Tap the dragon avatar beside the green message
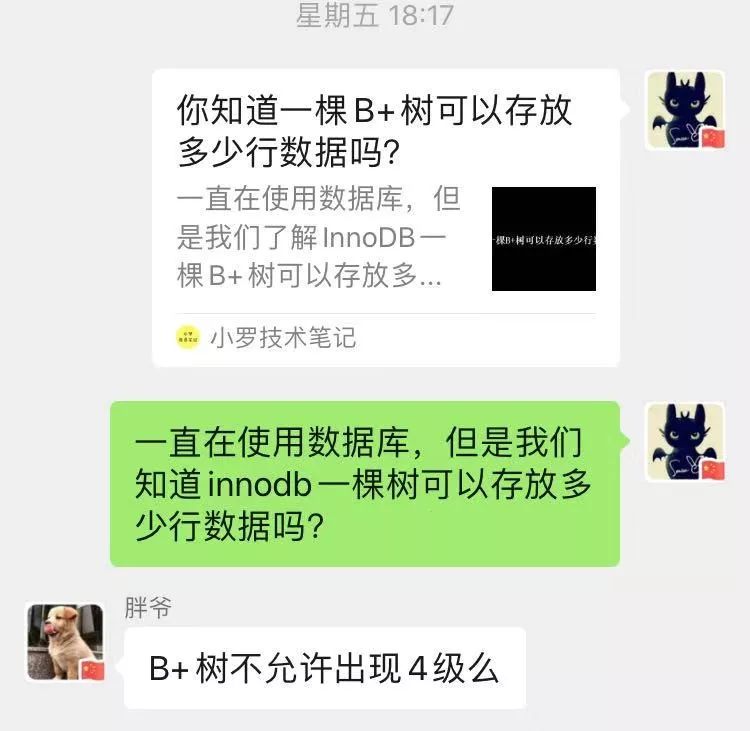Viewport: 750px width, 731px height. (685, 442)
